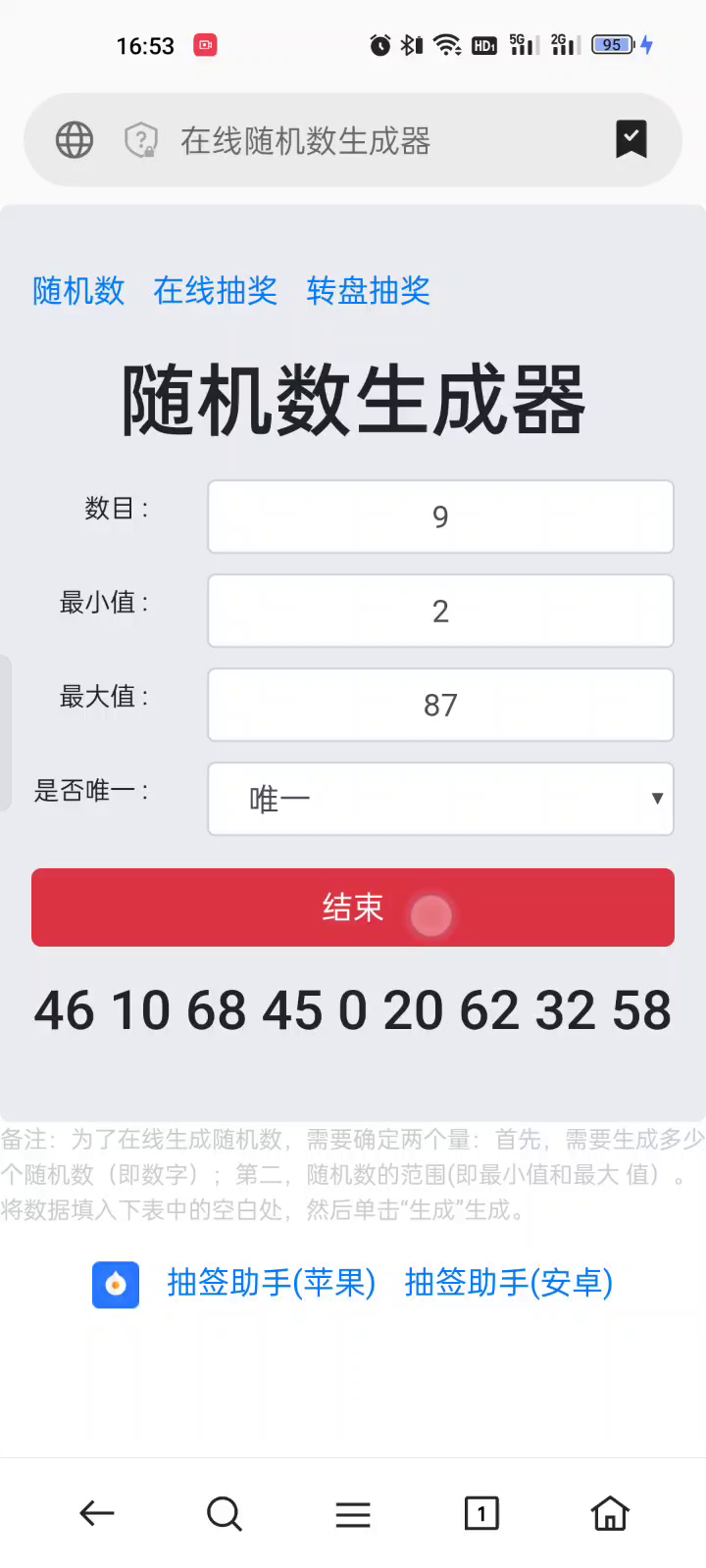Open the 随机数 link

78,290
